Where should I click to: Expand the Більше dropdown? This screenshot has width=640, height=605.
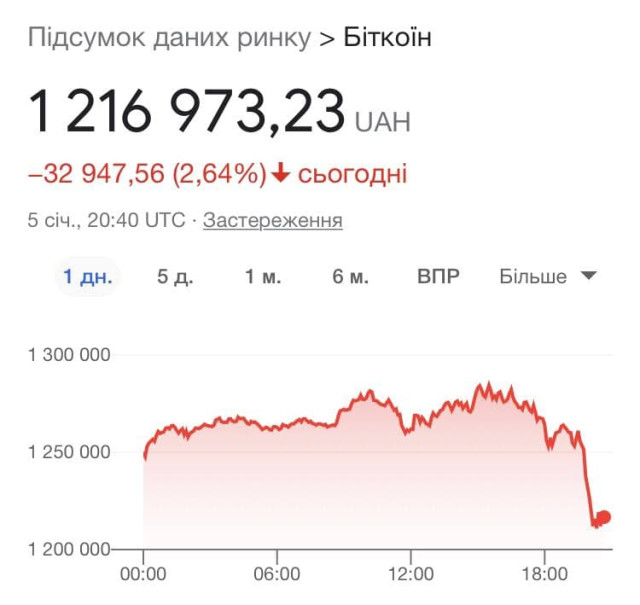(x=547, y=277)
